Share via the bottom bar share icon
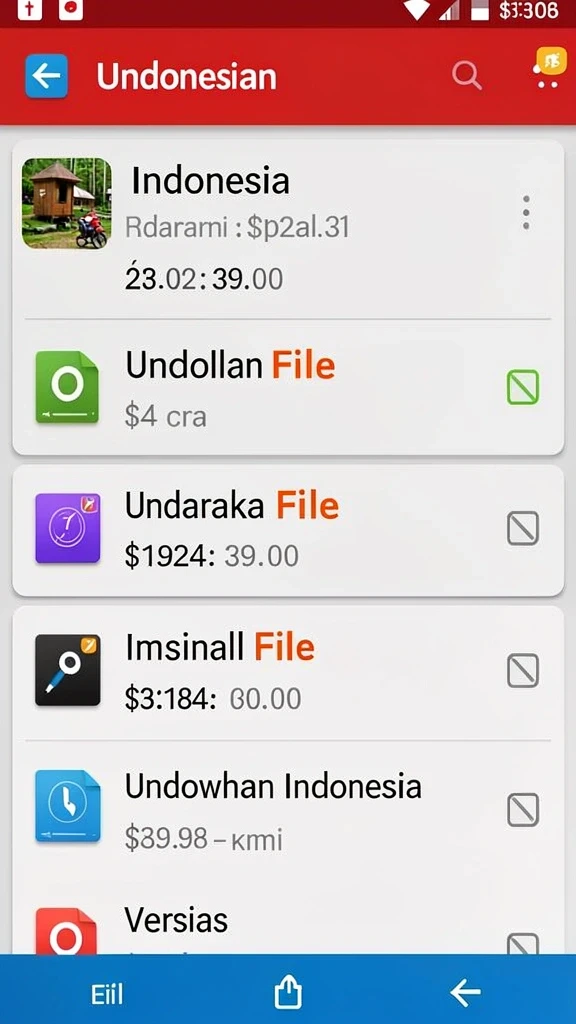576x1024 pixels. [288, 993]
